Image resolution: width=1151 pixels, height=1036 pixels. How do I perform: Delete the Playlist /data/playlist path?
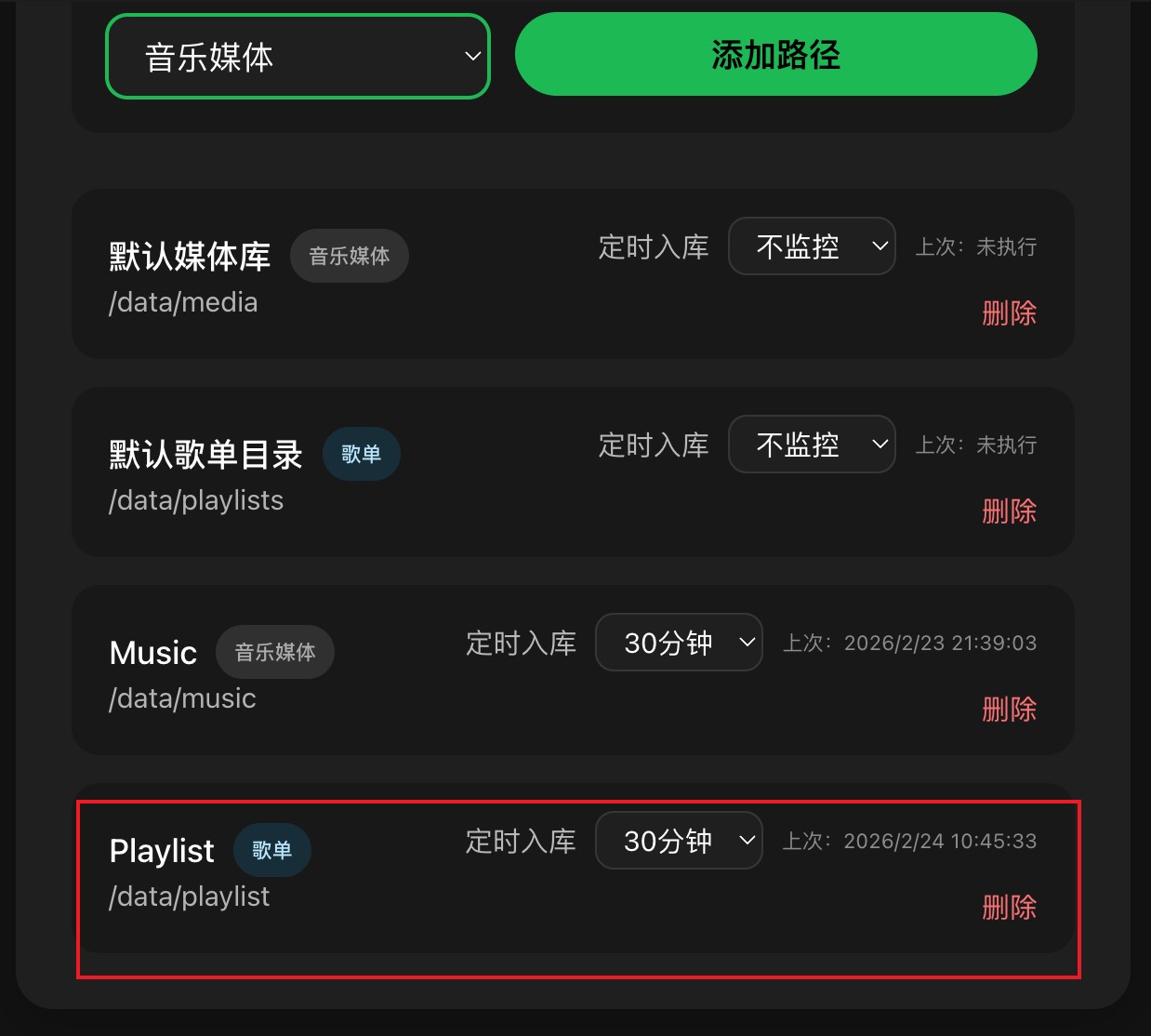1009,908
